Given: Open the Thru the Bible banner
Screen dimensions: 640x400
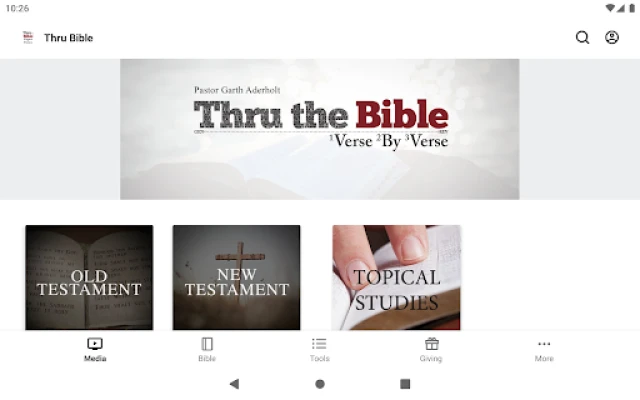Looking at the screenshot, I should click(x=320, y=129).
